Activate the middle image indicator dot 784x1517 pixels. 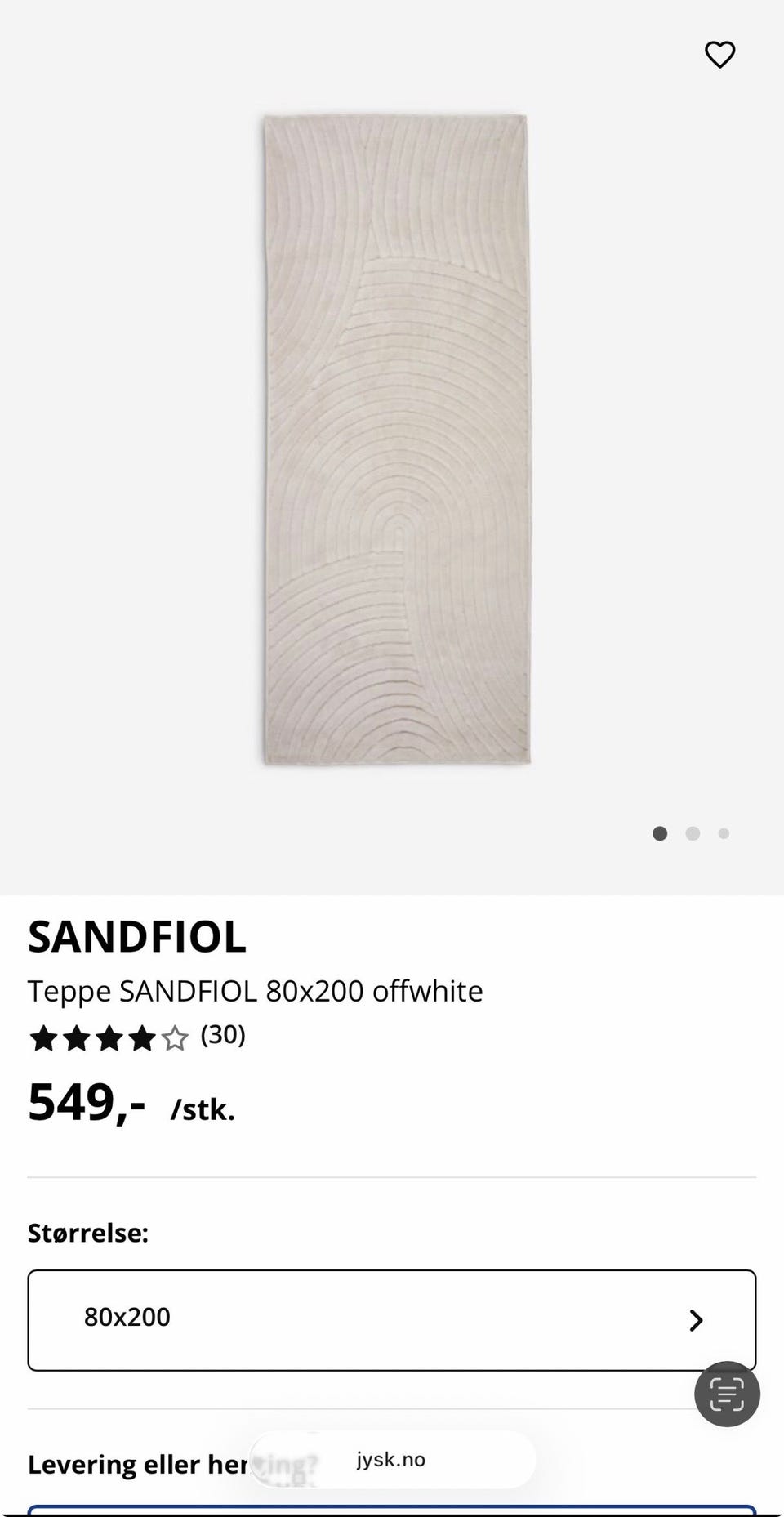[x=692, y=833]
